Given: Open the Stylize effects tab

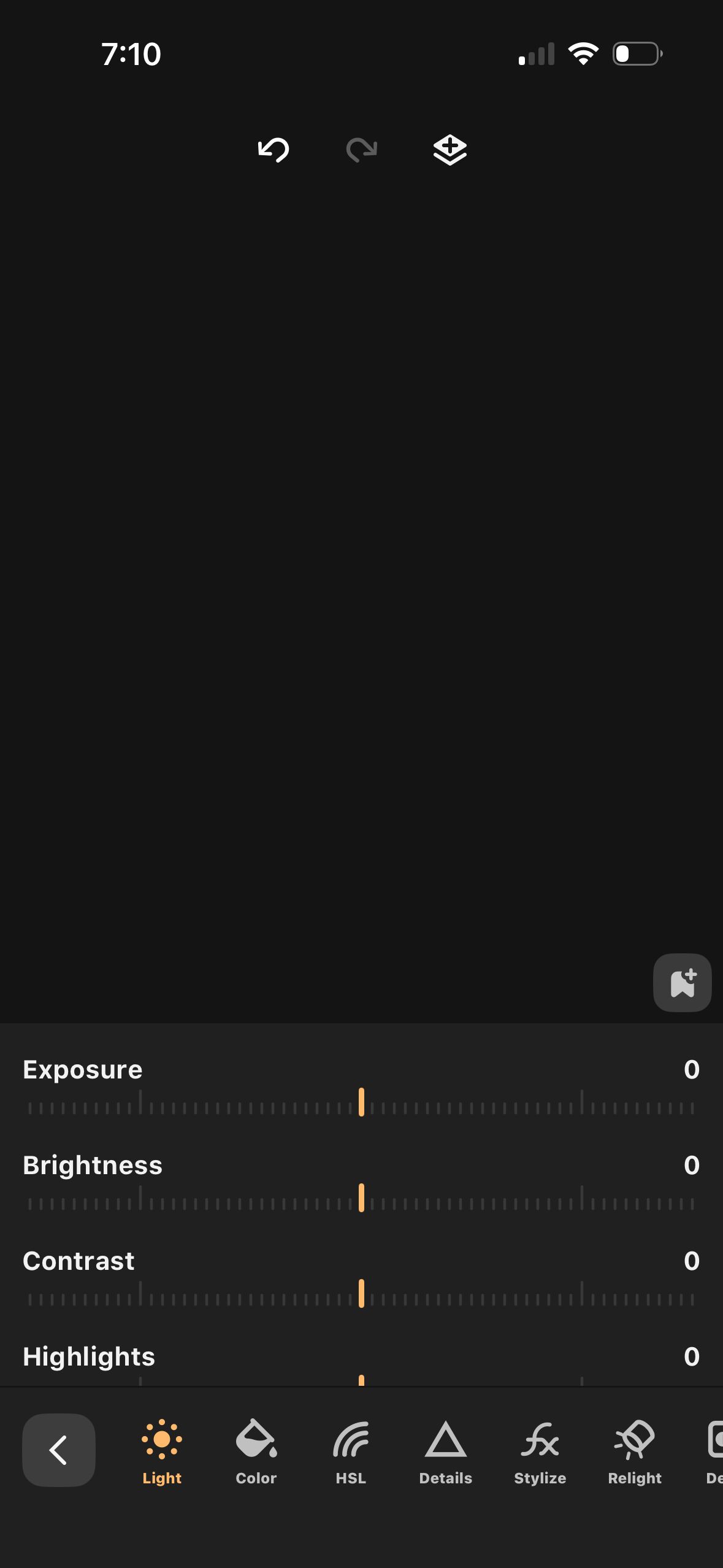Looking at the screenshot, I should [540, 1451].
